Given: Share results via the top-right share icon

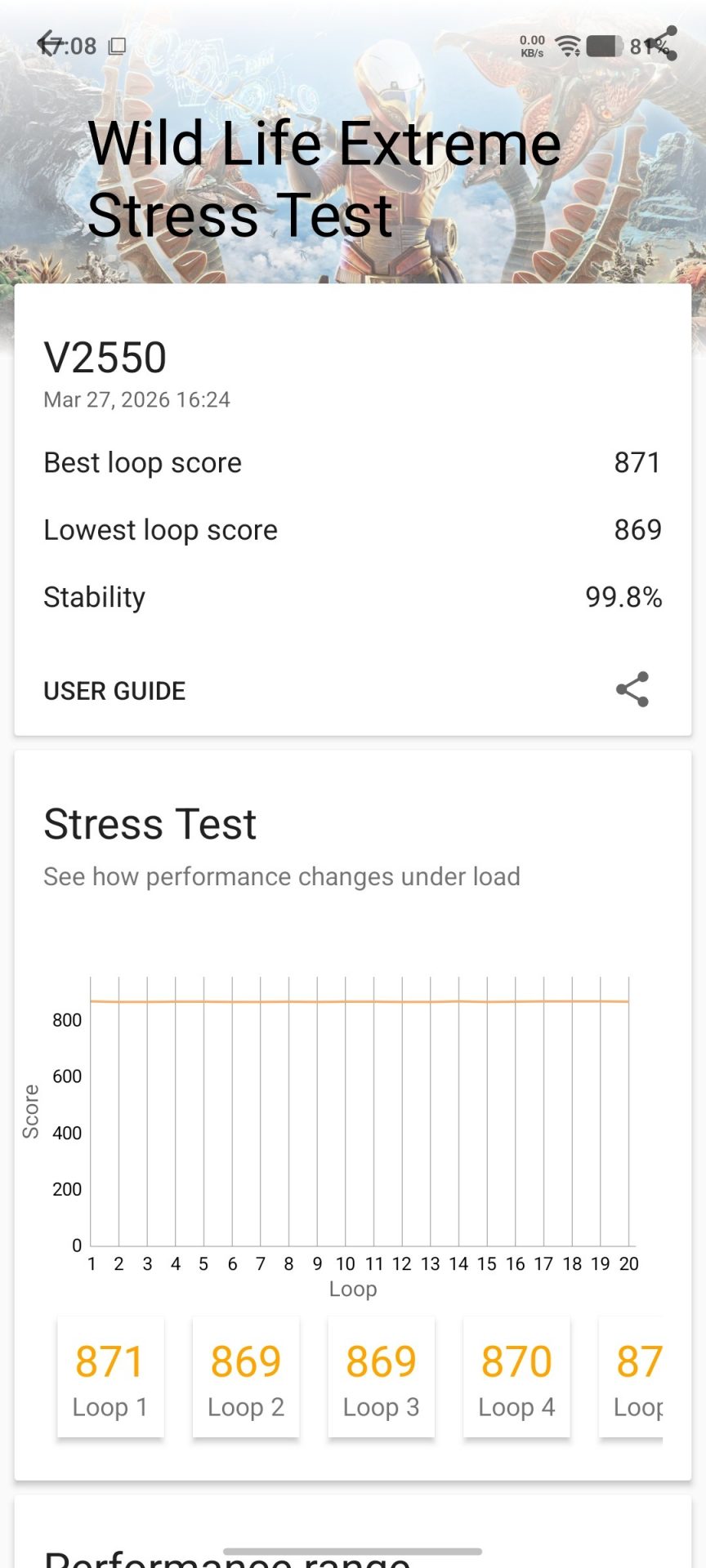Looking at the screenshot, I should [x=660, y=42].
